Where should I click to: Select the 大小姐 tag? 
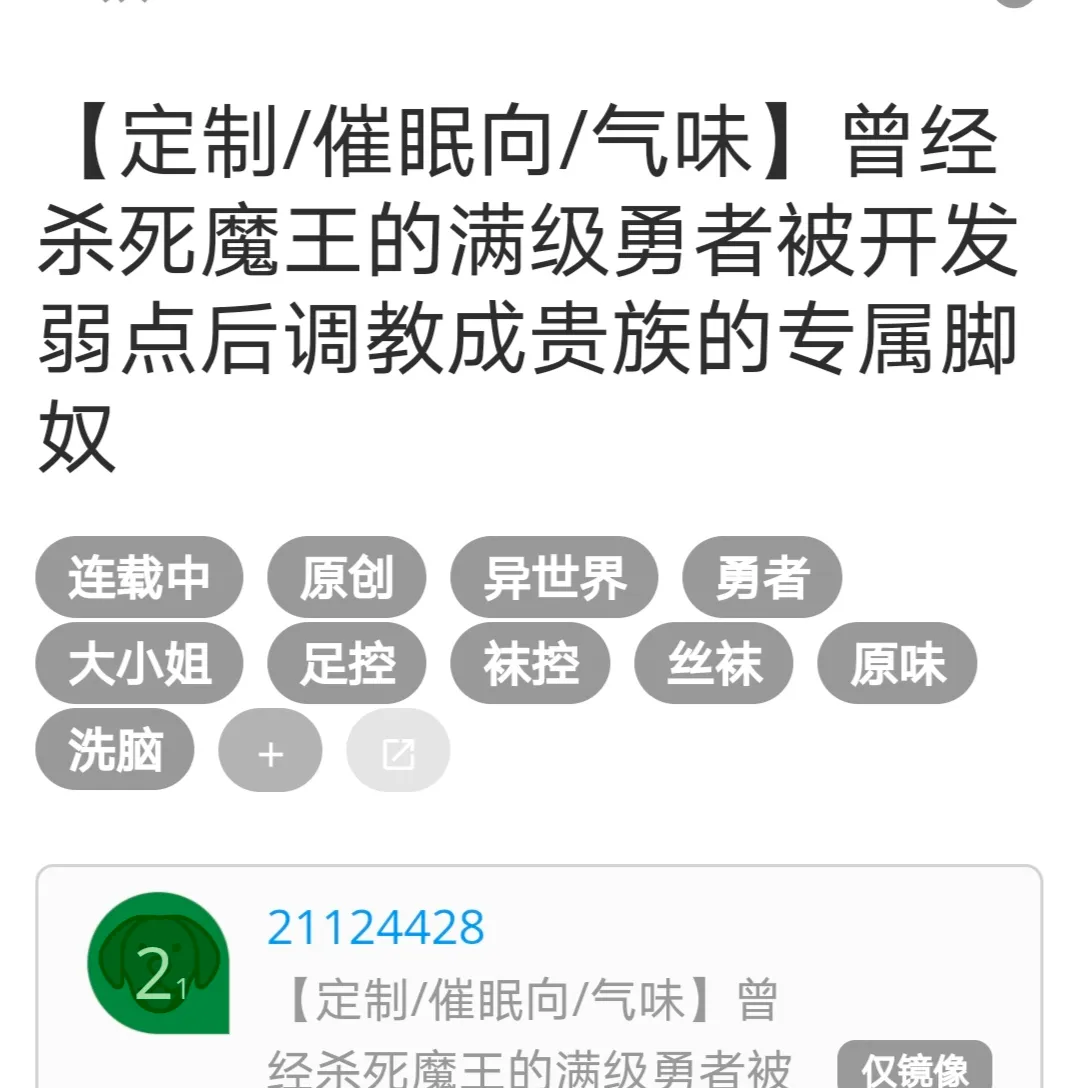pyautogui.click(x=139, y=663)
